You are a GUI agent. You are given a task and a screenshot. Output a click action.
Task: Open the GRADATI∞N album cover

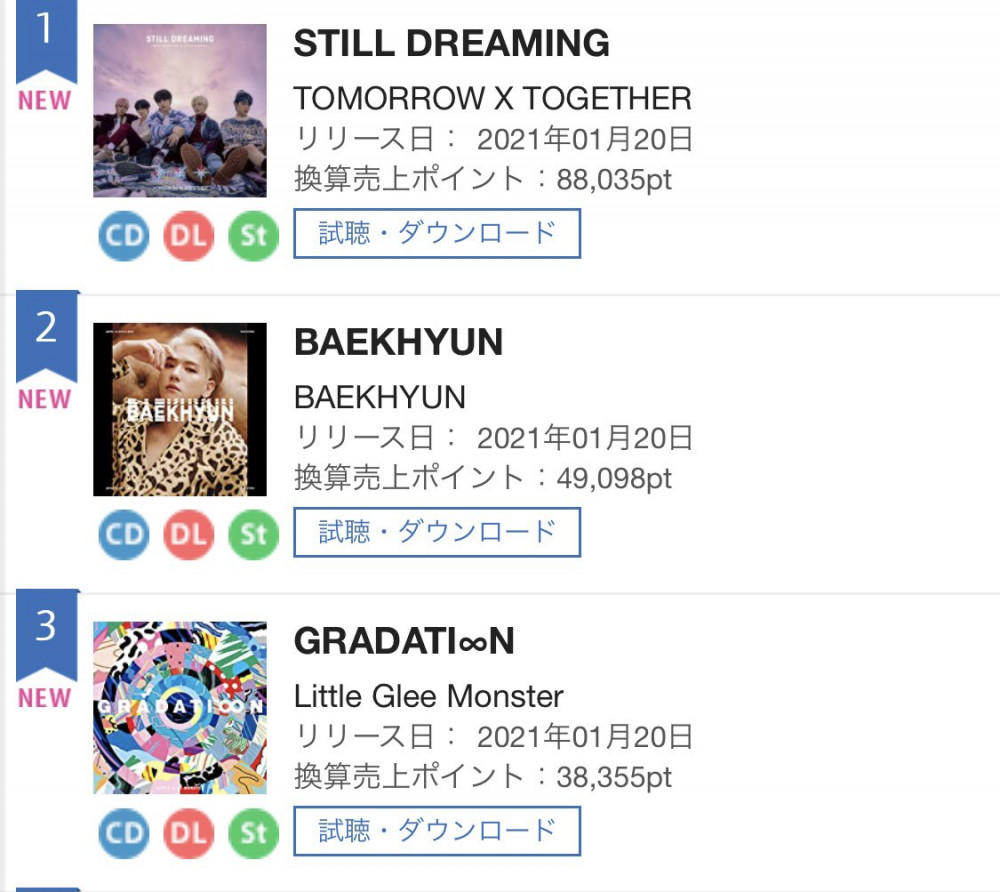[x=180, y=708]
